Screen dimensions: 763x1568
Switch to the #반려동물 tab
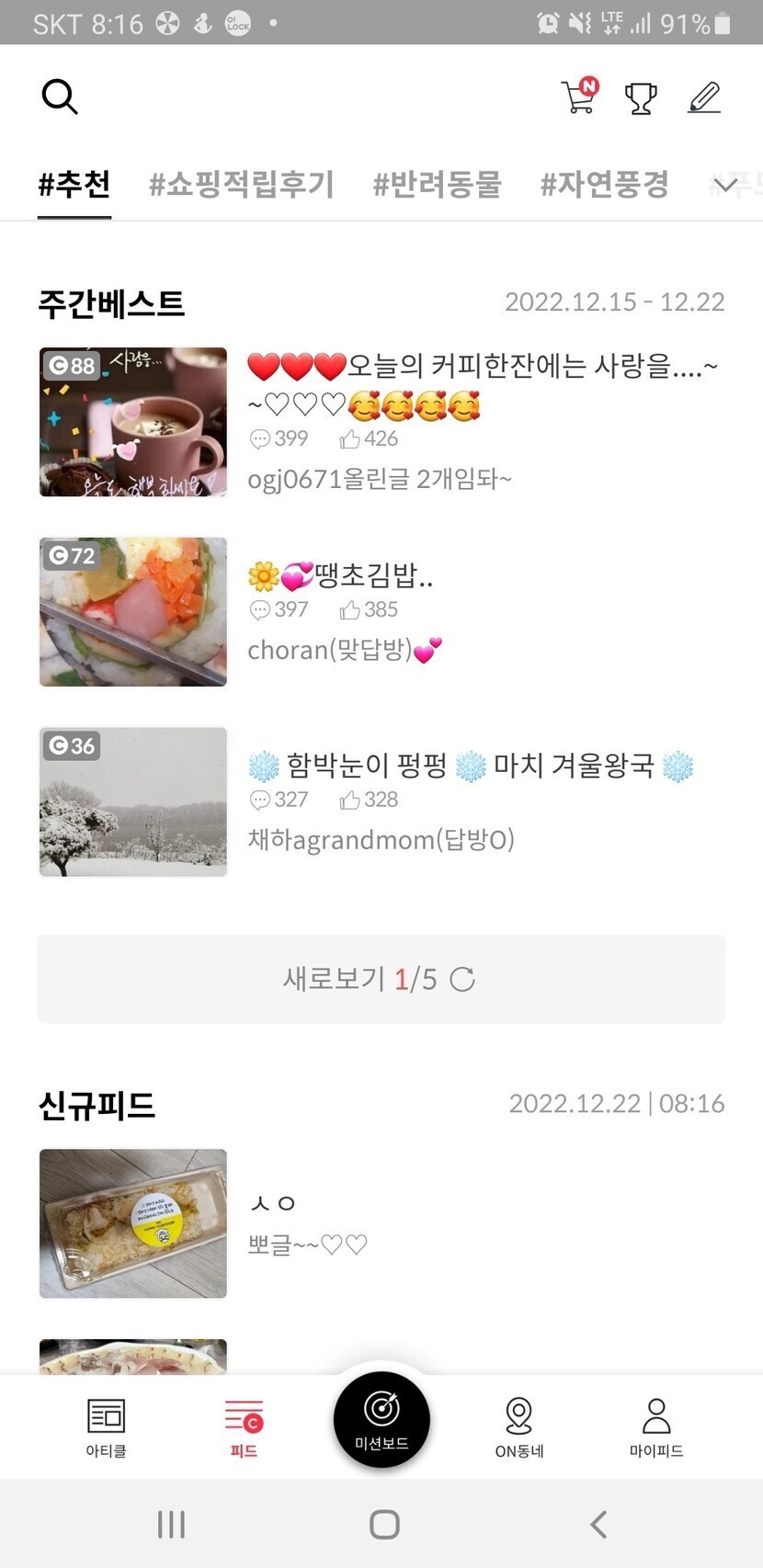point(437,185)
